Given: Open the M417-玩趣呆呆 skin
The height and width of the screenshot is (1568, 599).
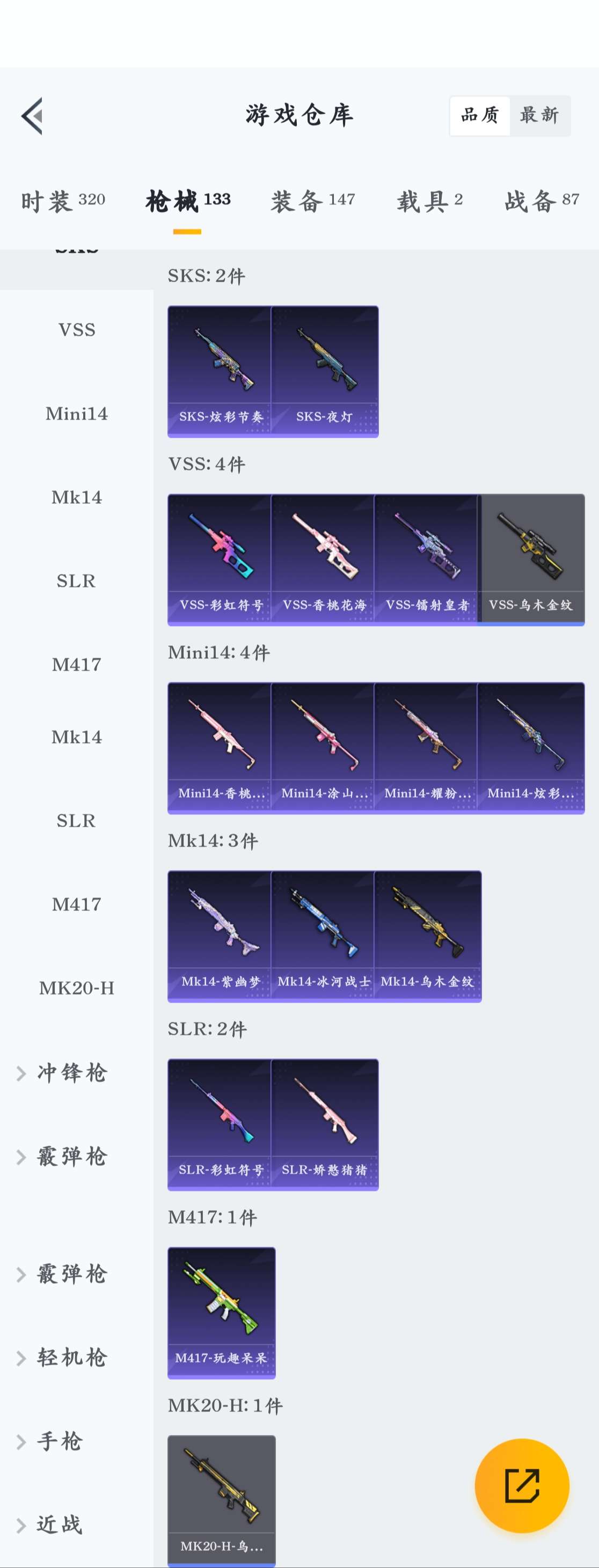Looking at the screenshot, I should [x=222, y=1312].
